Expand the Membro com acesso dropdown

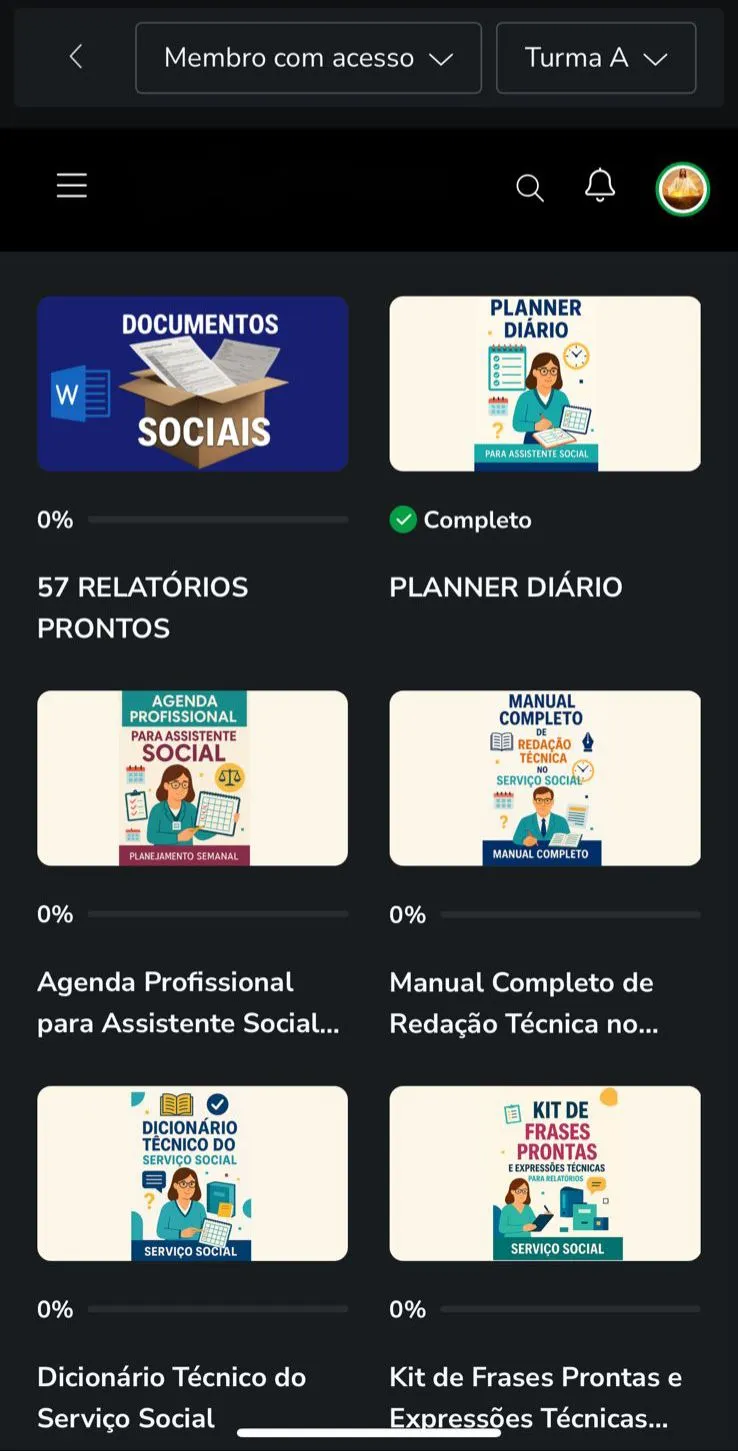(308, 58)
